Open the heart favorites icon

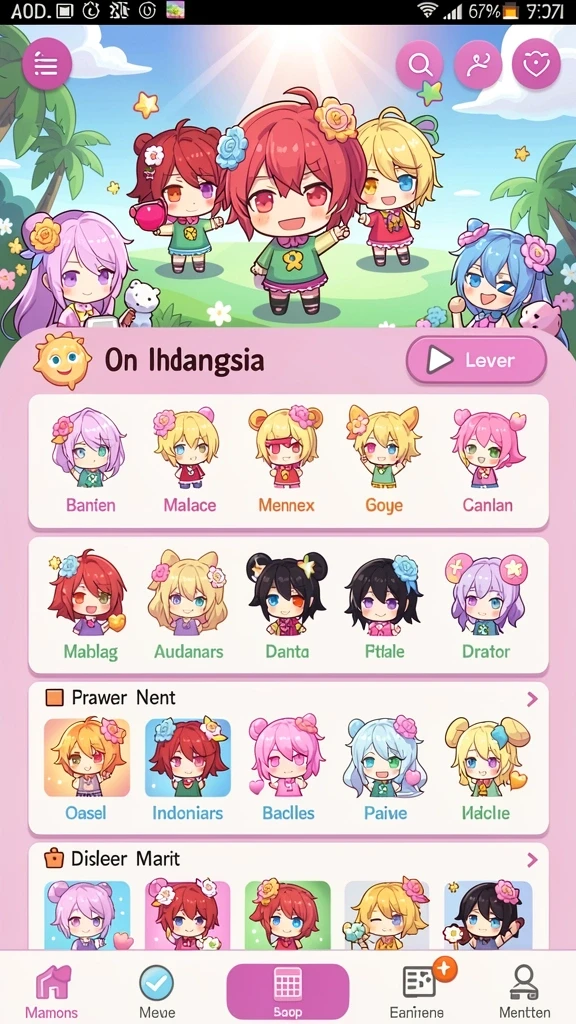(536, 64)
